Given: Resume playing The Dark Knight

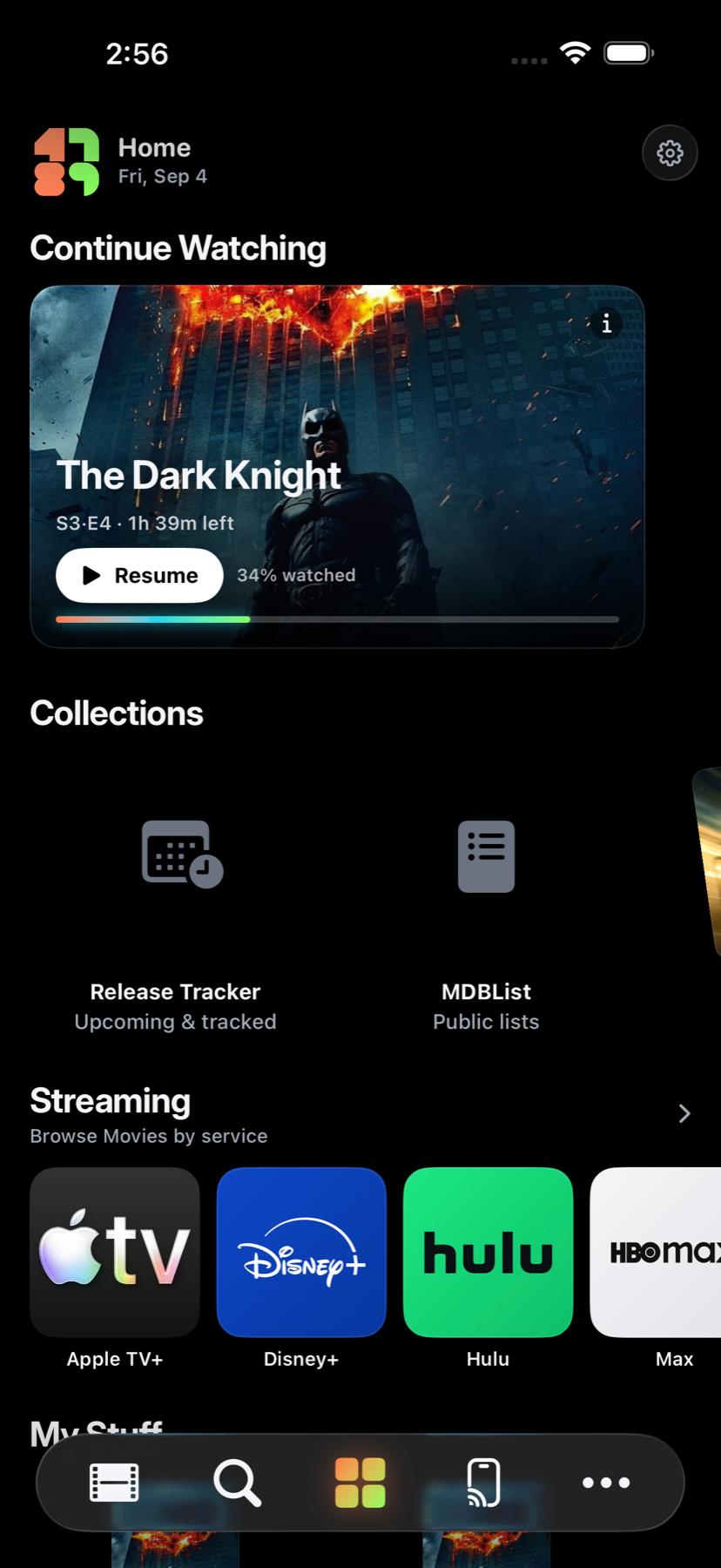Looking at the screenshot, I should coord(139,576).
